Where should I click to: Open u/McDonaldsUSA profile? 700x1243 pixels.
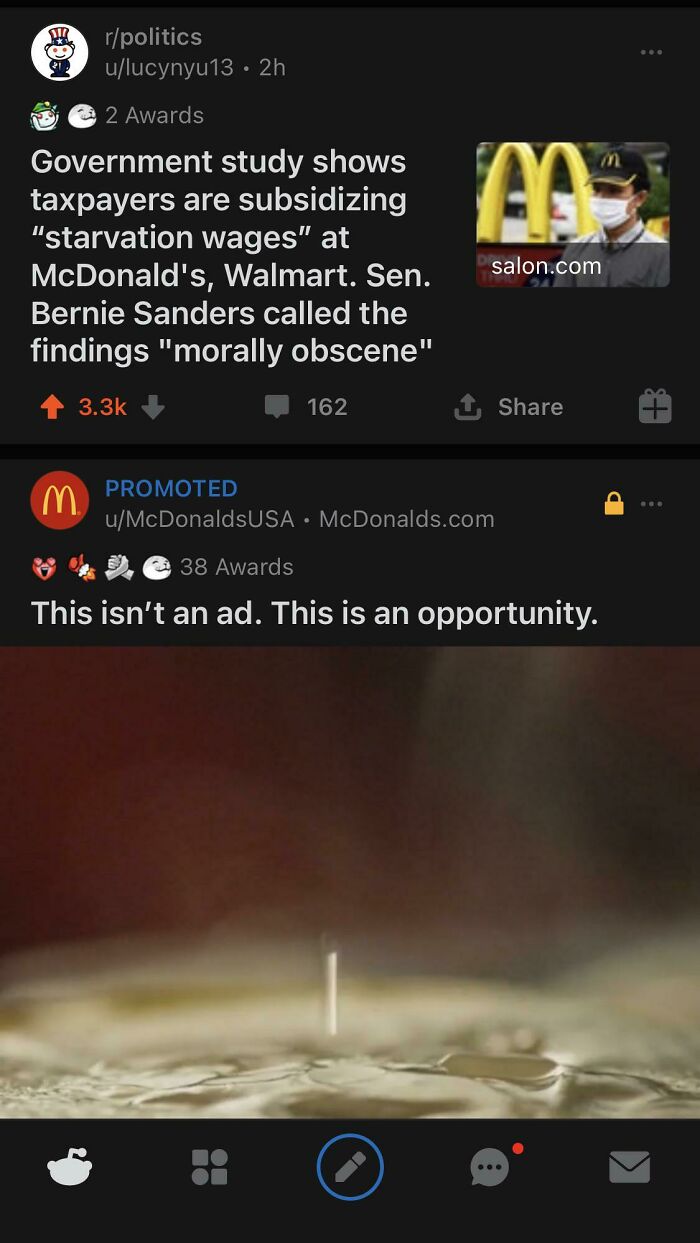[199, 519]
